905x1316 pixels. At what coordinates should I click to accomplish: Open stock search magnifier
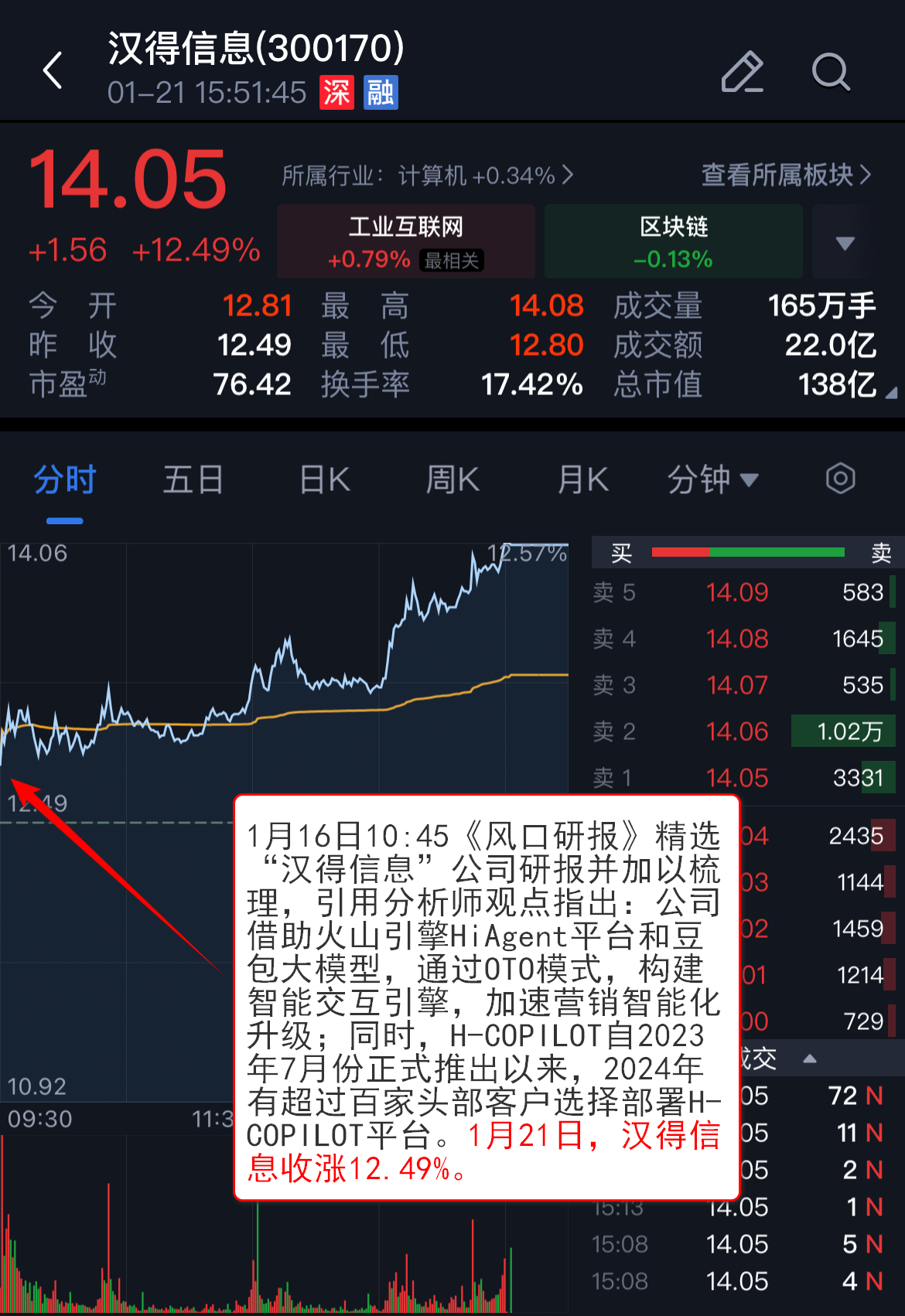[830, 72]
